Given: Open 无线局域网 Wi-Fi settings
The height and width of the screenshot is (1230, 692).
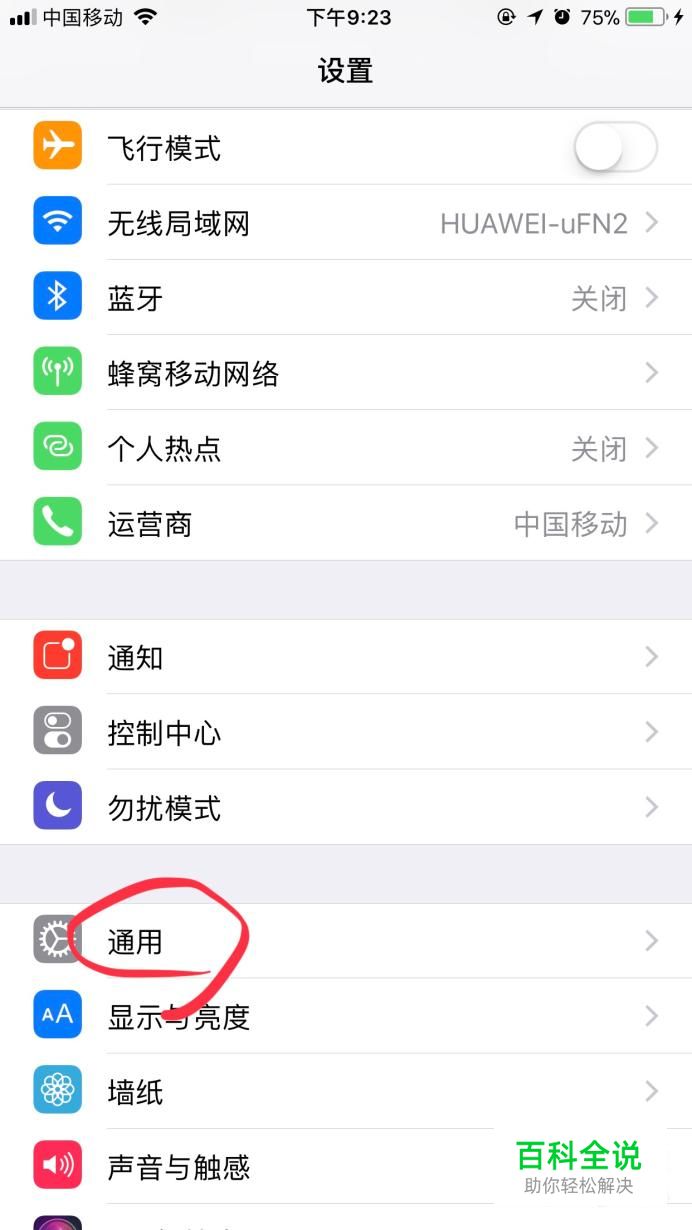Looking at the screenshot, I should coord(345,223).
